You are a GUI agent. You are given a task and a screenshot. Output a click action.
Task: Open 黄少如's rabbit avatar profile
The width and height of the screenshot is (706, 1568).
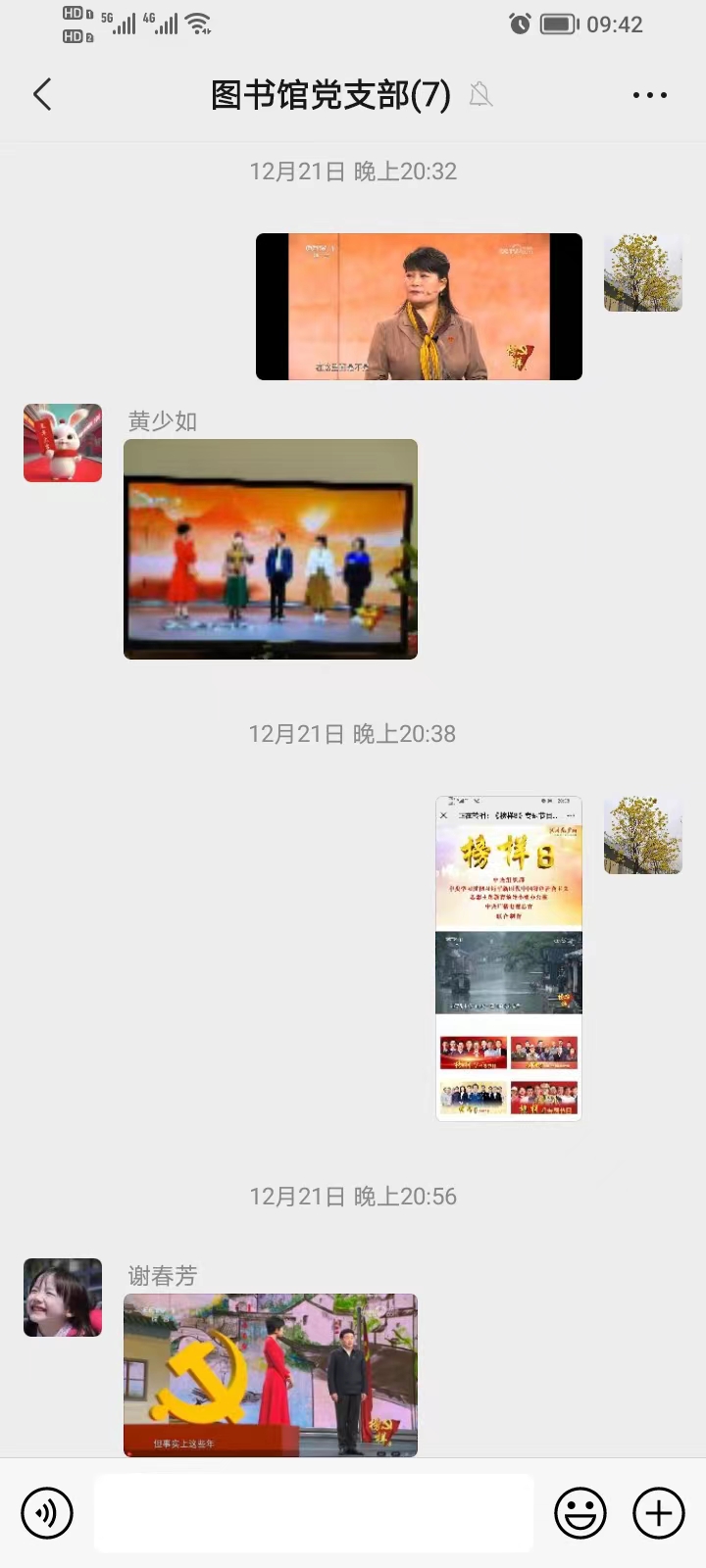click(x=63, y=443)
